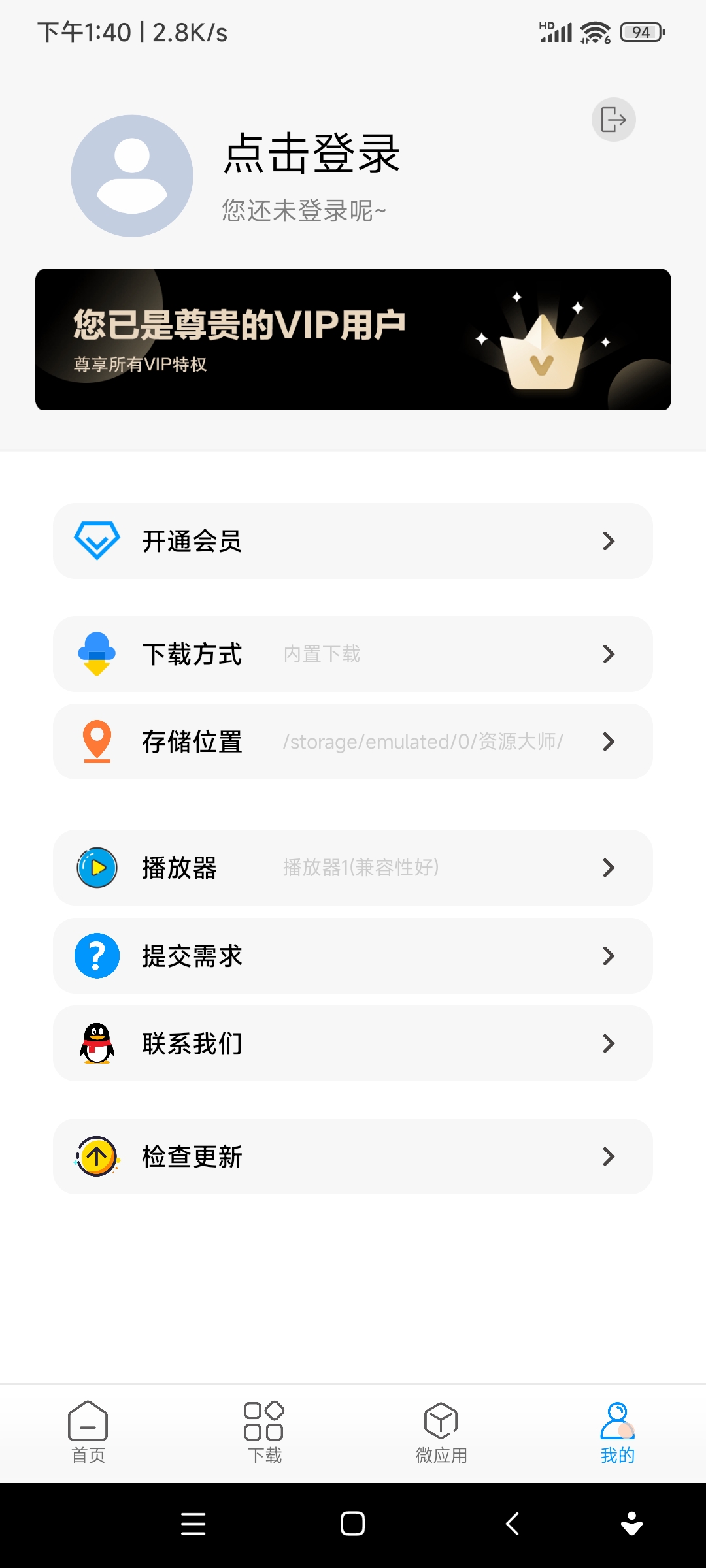Switch to the 下载 downloads tab

pos(264,1432)
